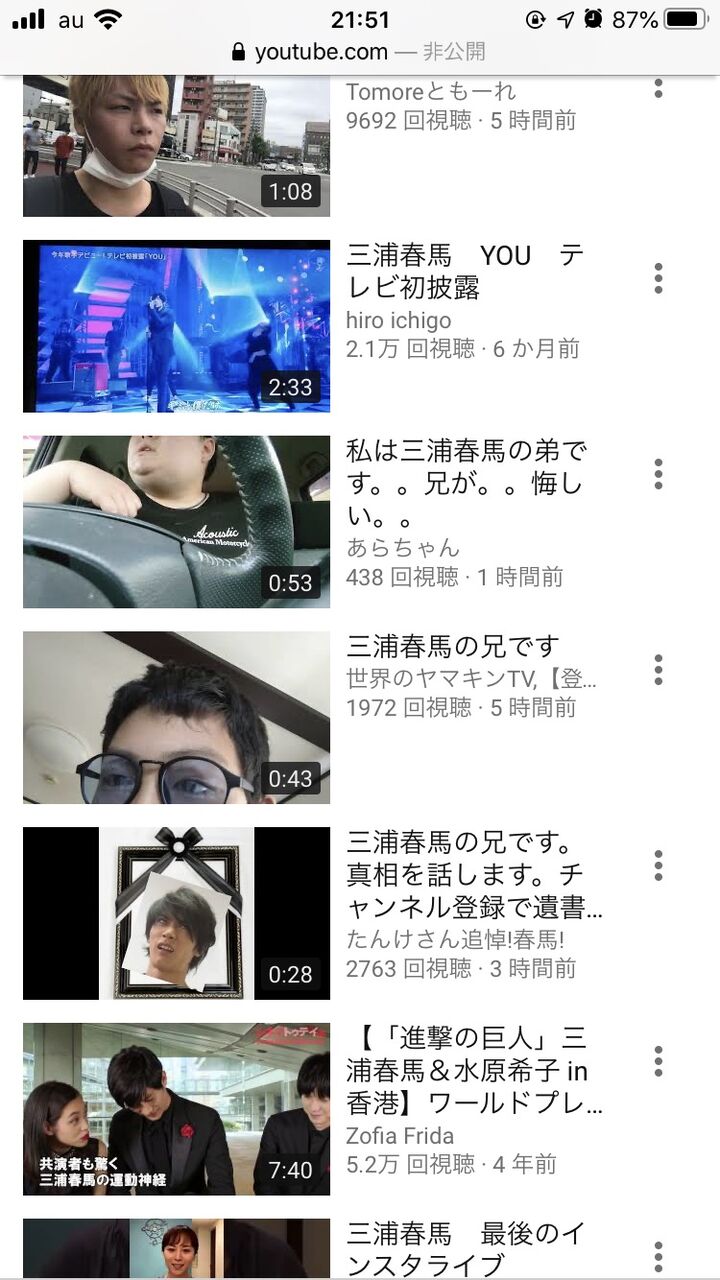This screenshot has width=720, height=1280.
Task: Open the 進撃の巨人 ワールドプレミア video by Zofia Frida
Action: 176,1108
